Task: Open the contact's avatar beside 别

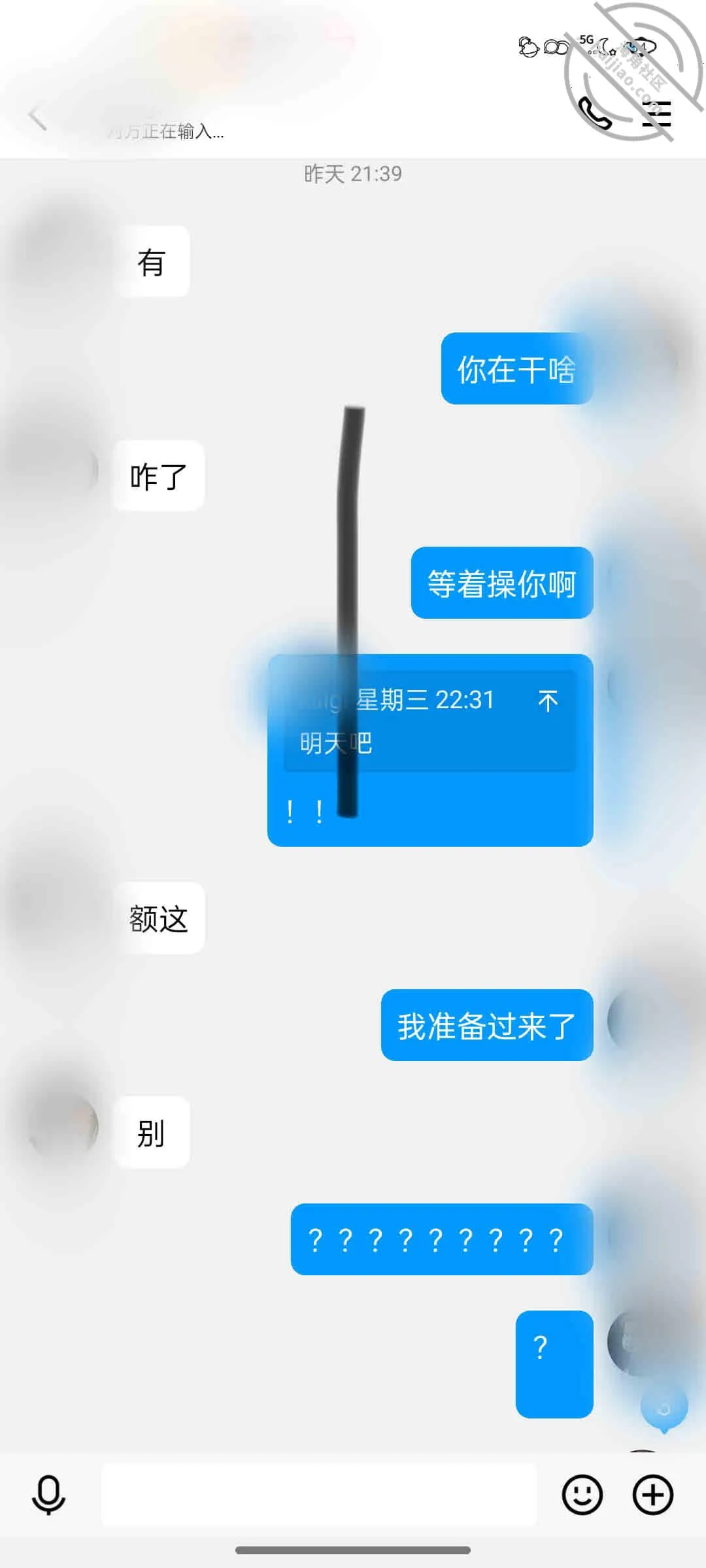Action: [63, 1125]
